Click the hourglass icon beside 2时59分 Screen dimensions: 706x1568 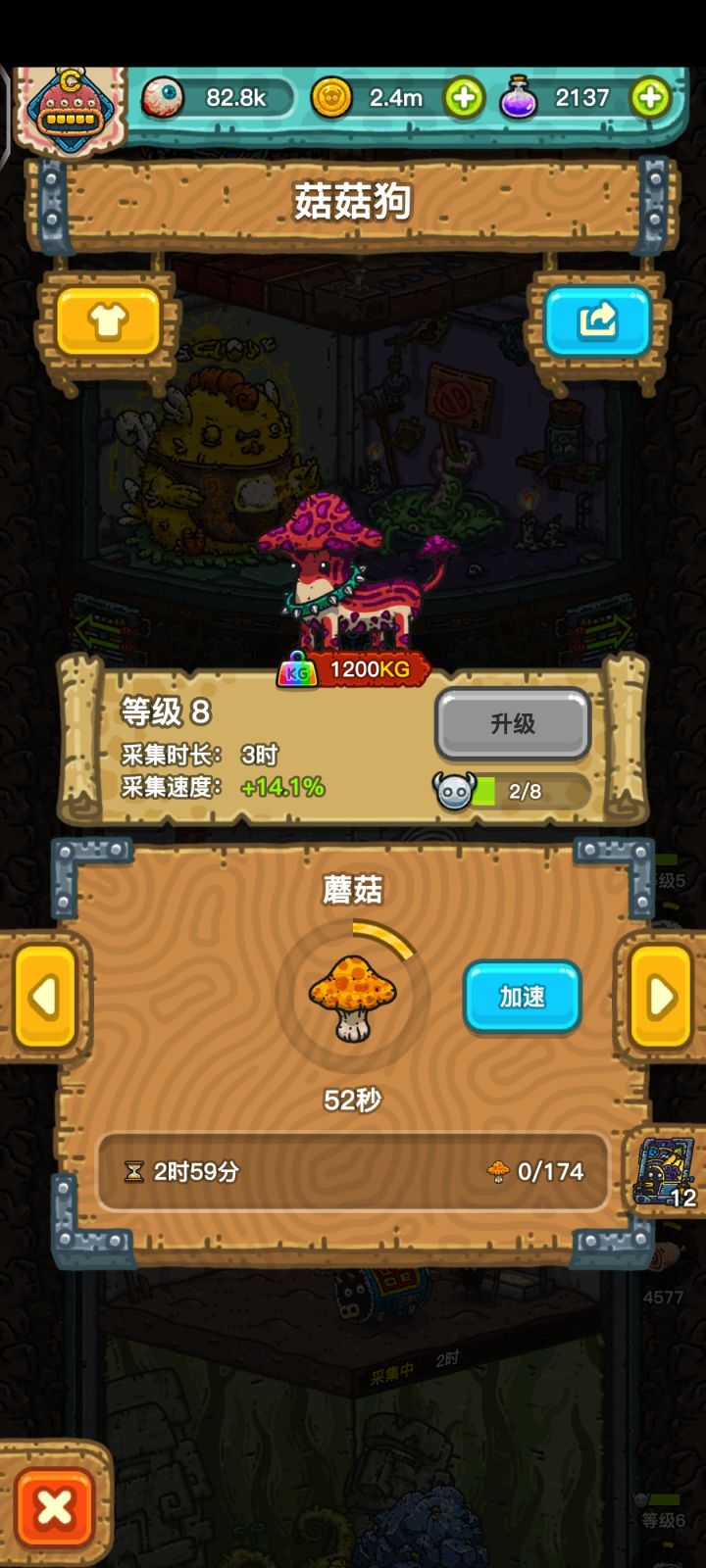pyautogui.click(x=132, y=1172)
